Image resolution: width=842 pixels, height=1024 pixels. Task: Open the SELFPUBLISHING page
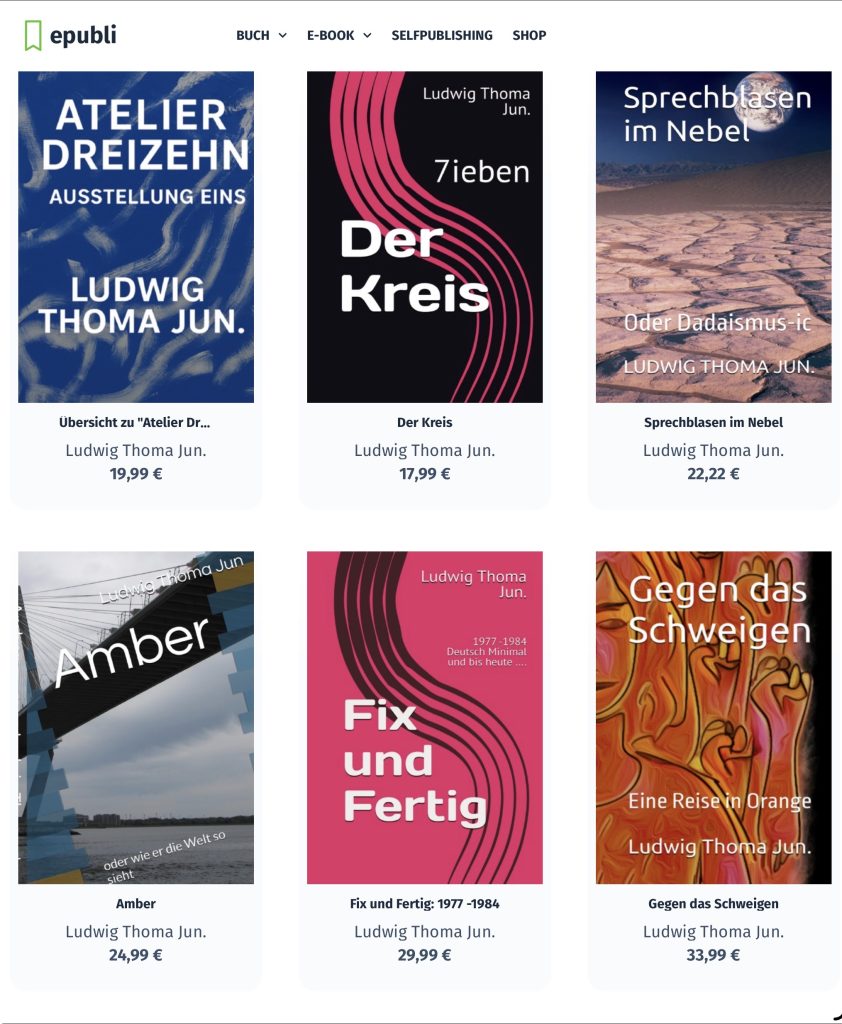441,35
